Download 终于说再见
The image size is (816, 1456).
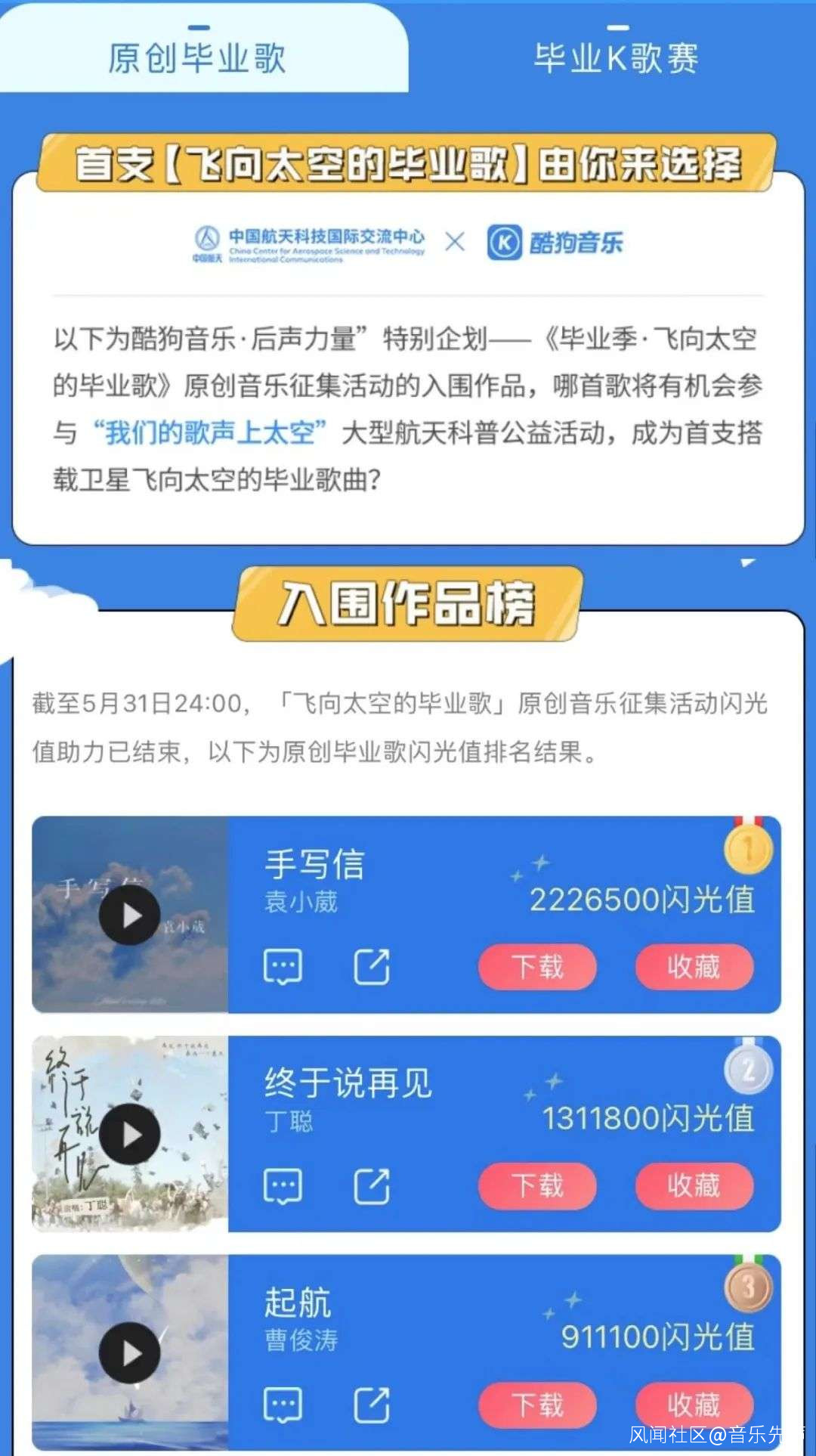click(537, 1185)
